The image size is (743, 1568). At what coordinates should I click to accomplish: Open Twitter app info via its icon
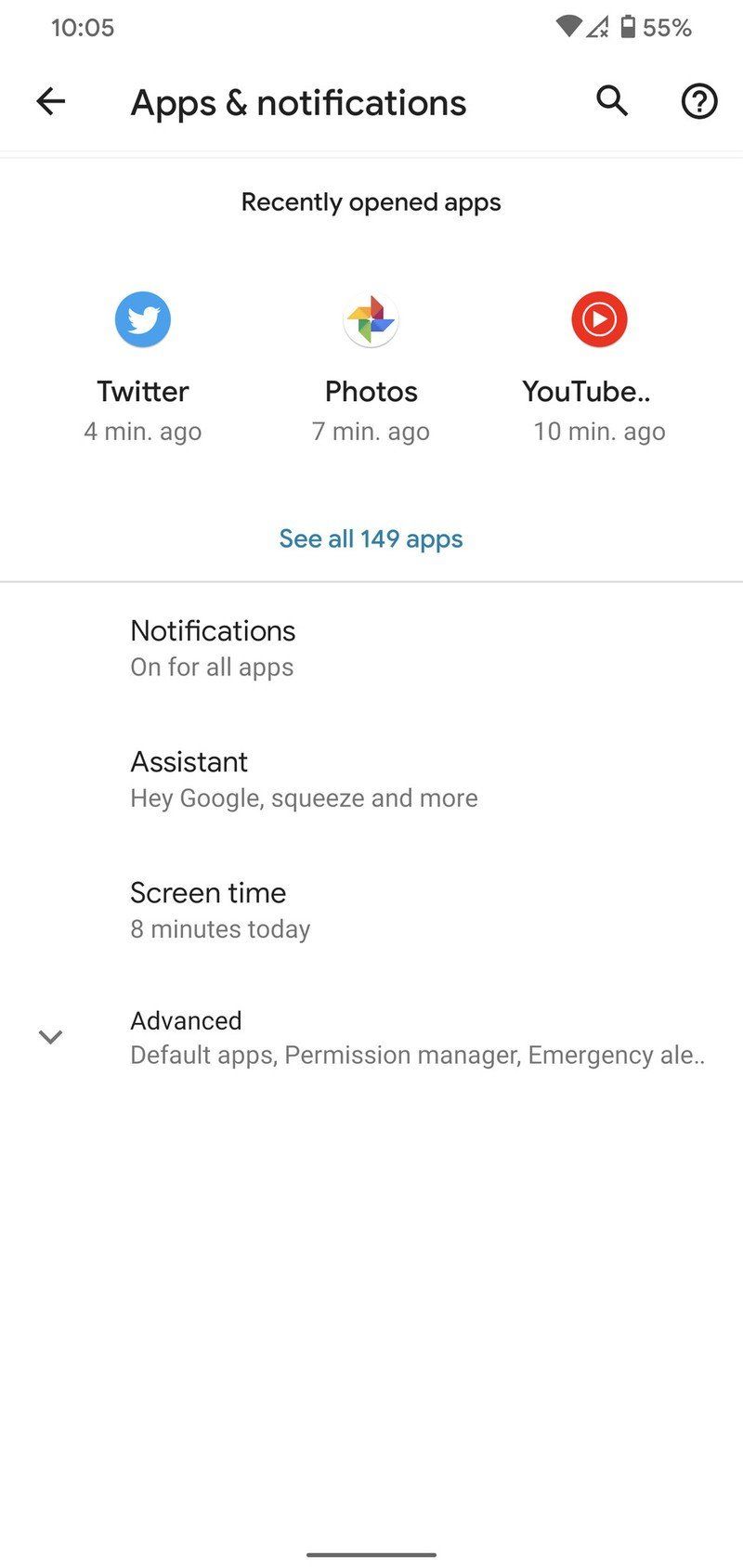coord(142,318)
